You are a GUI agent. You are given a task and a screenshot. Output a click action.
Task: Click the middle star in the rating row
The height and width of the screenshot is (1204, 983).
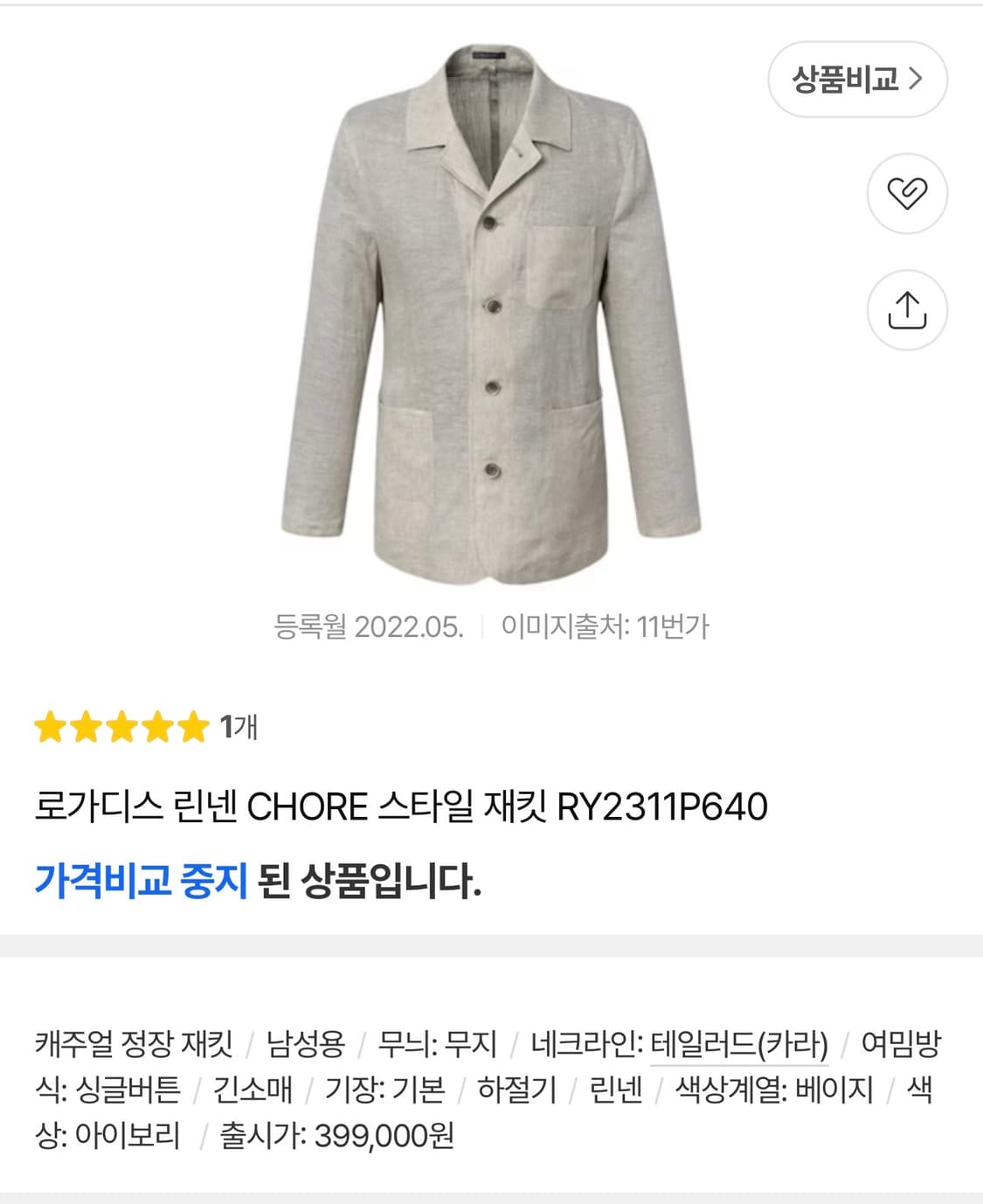pyautogui.click(x=121, y=724)
